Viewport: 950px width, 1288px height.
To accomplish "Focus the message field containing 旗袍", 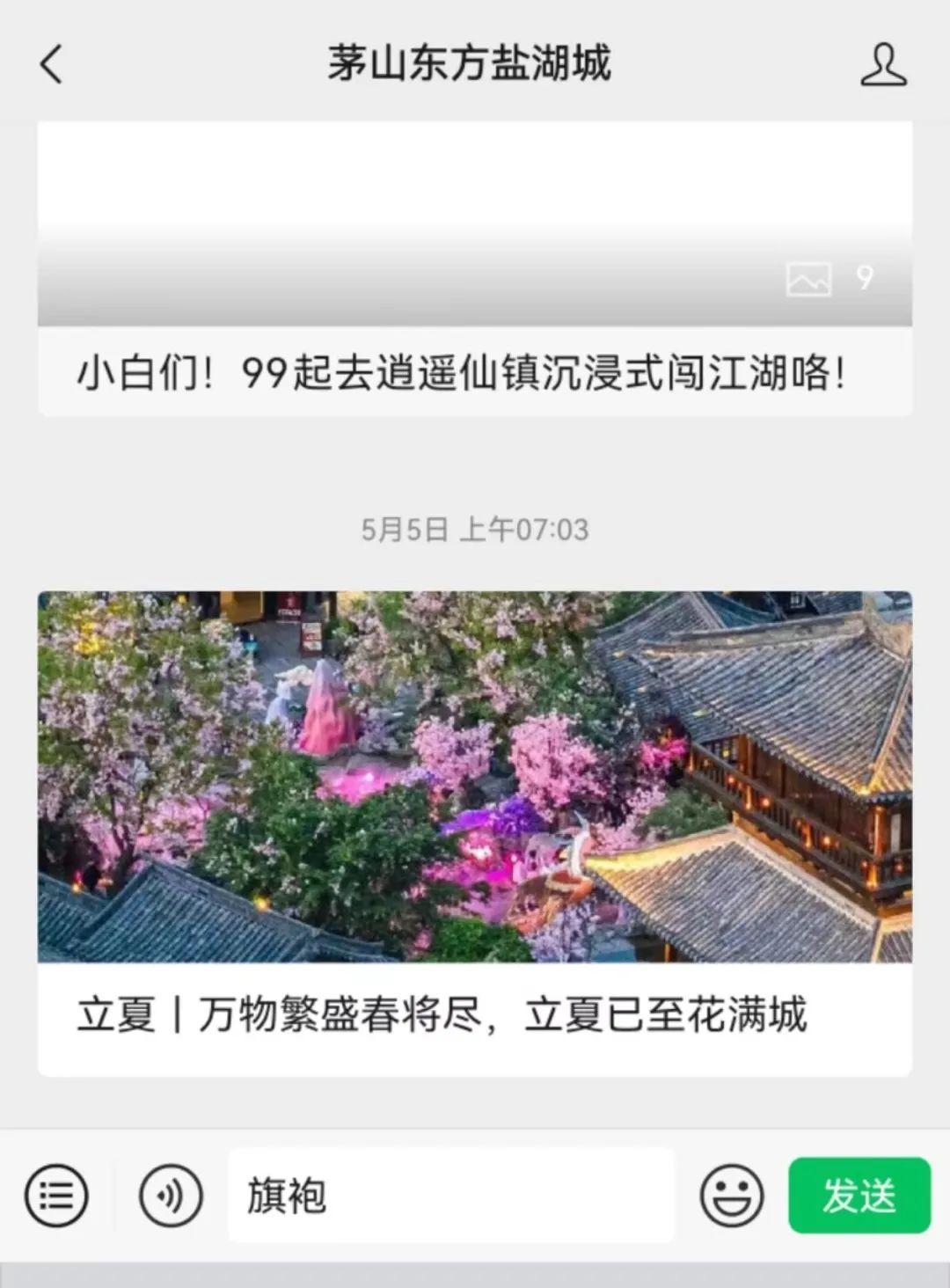I will click(450, 1196).
